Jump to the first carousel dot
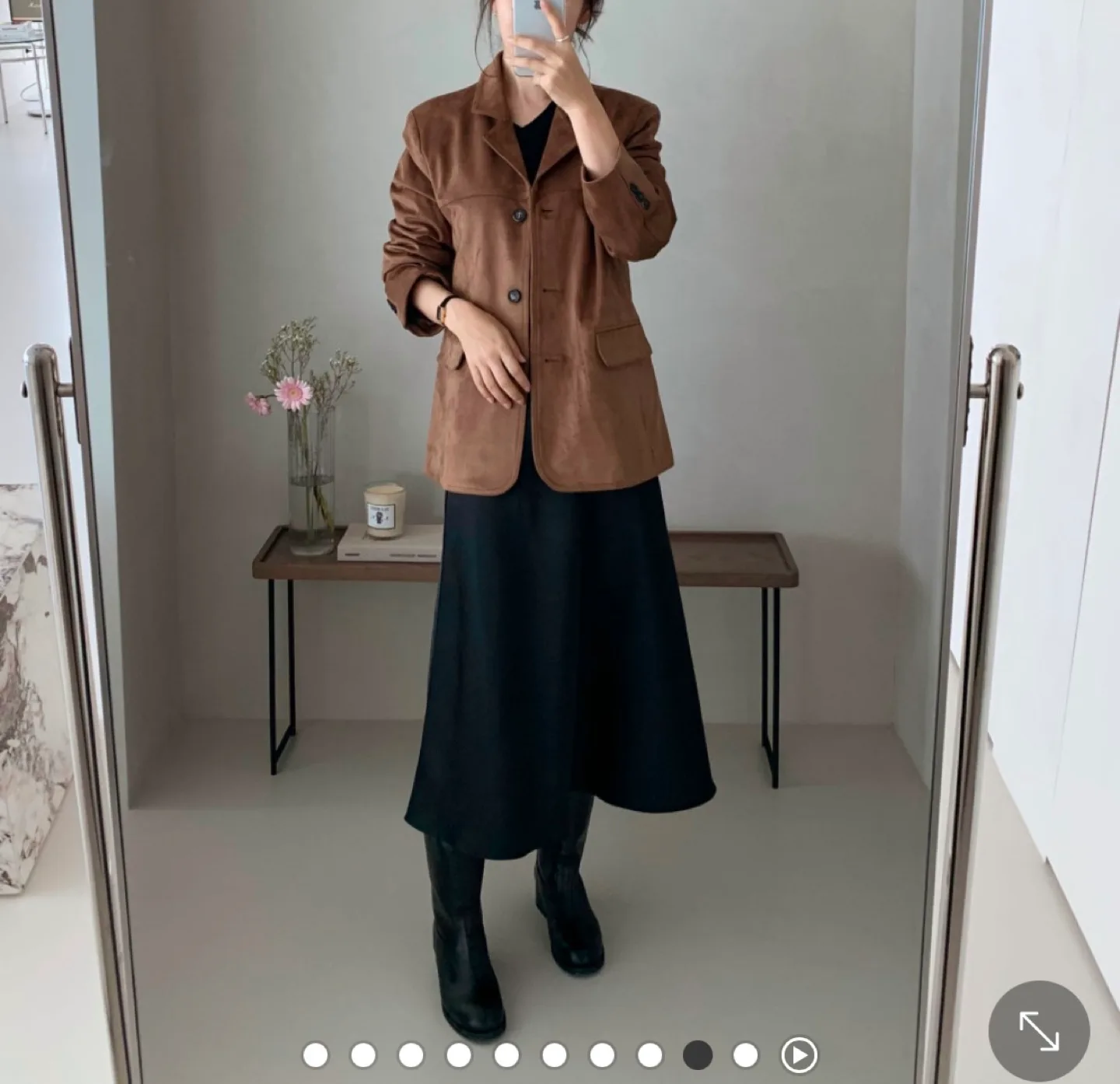 (315, 1055)
